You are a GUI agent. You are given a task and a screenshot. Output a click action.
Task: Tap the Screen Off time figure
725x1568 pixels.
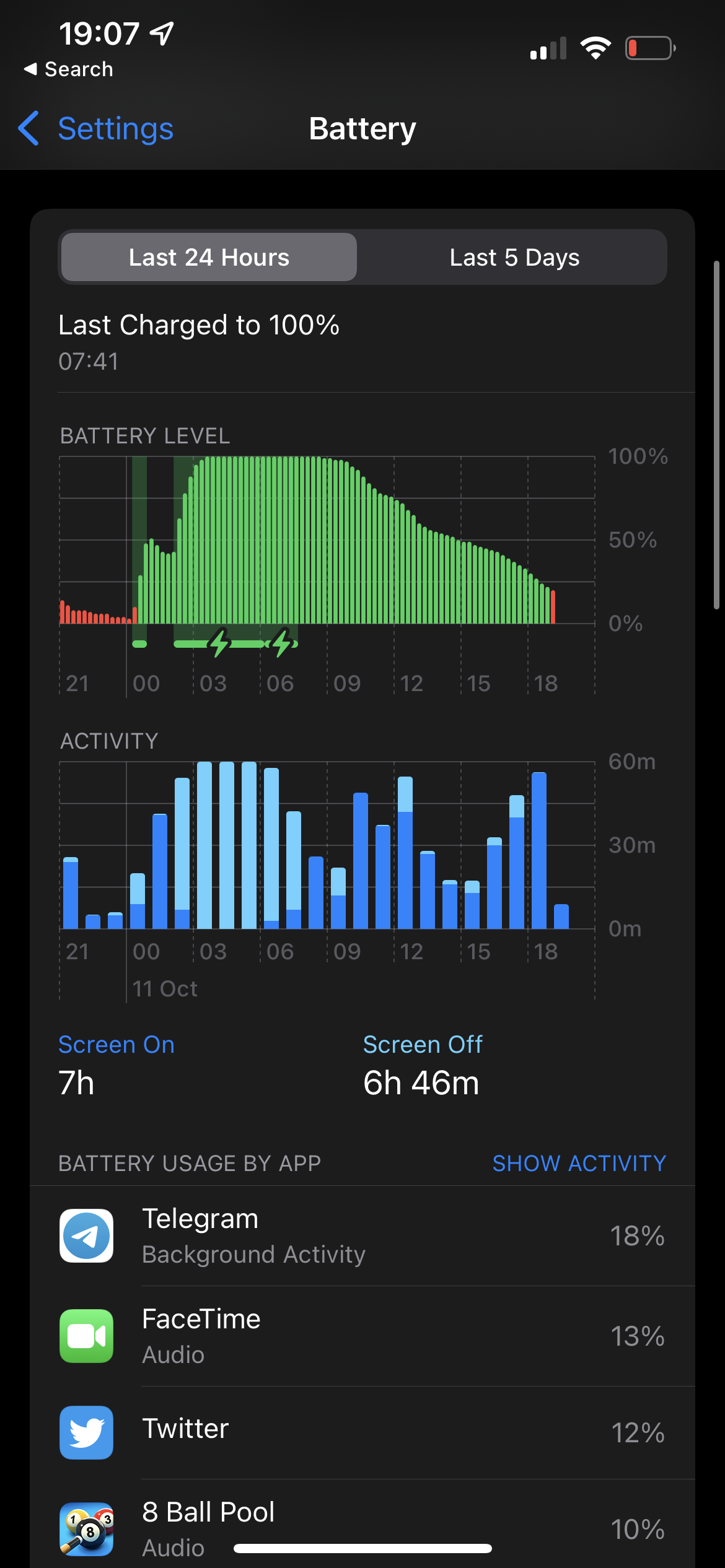tap(421, 1082)
